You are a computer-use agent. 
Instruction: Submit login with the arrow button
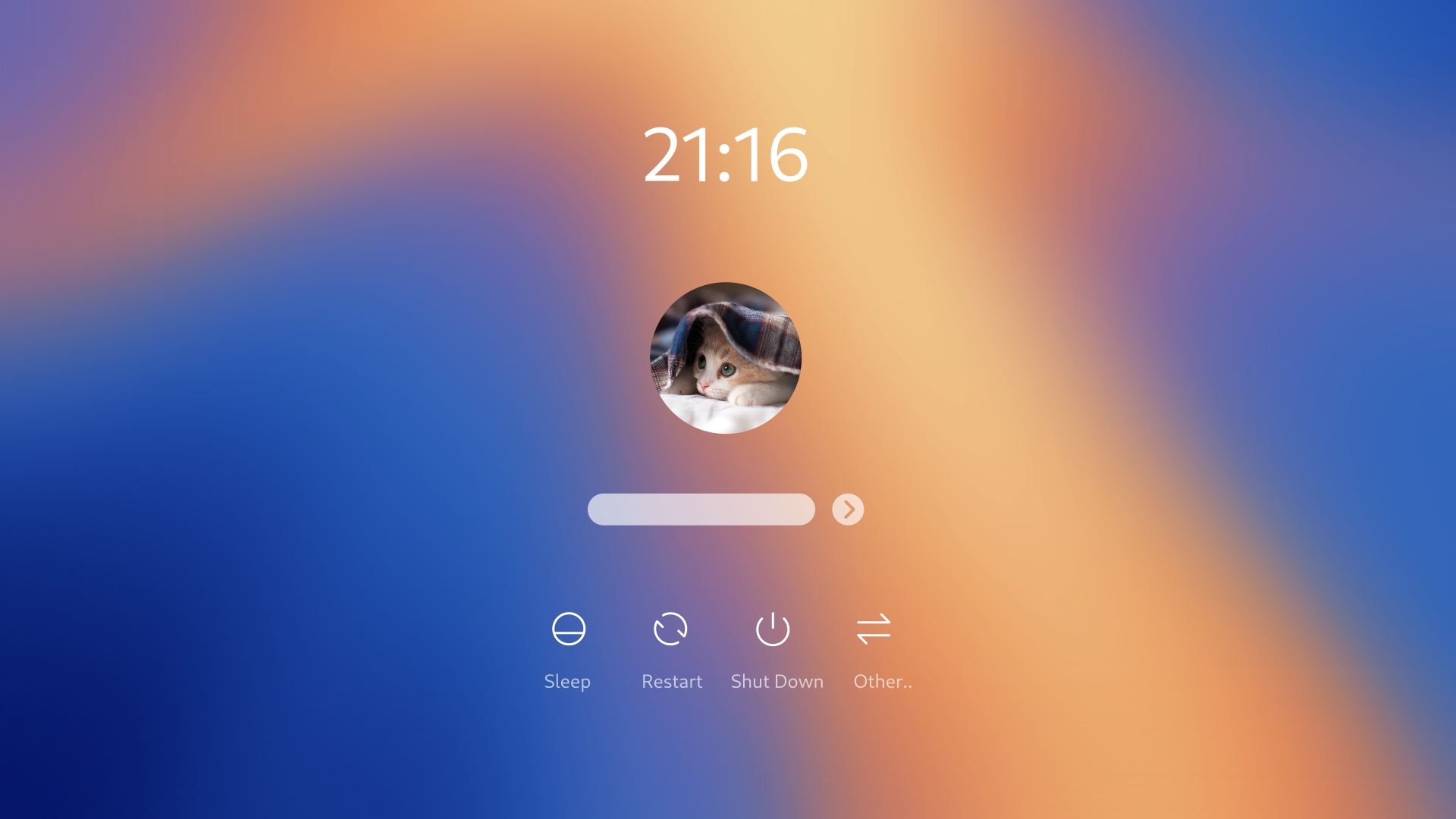click(x=848, y=510)
